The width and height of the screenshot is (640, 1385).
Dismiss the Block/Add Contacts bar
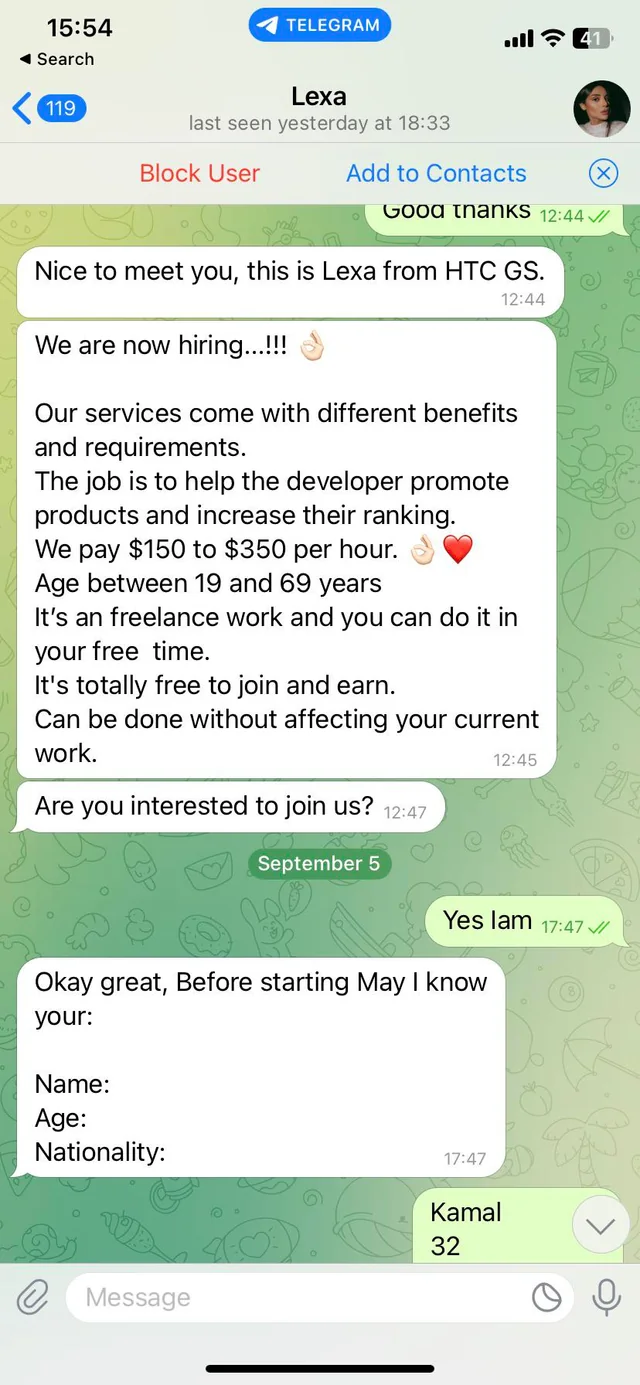(x=603, y=174)
